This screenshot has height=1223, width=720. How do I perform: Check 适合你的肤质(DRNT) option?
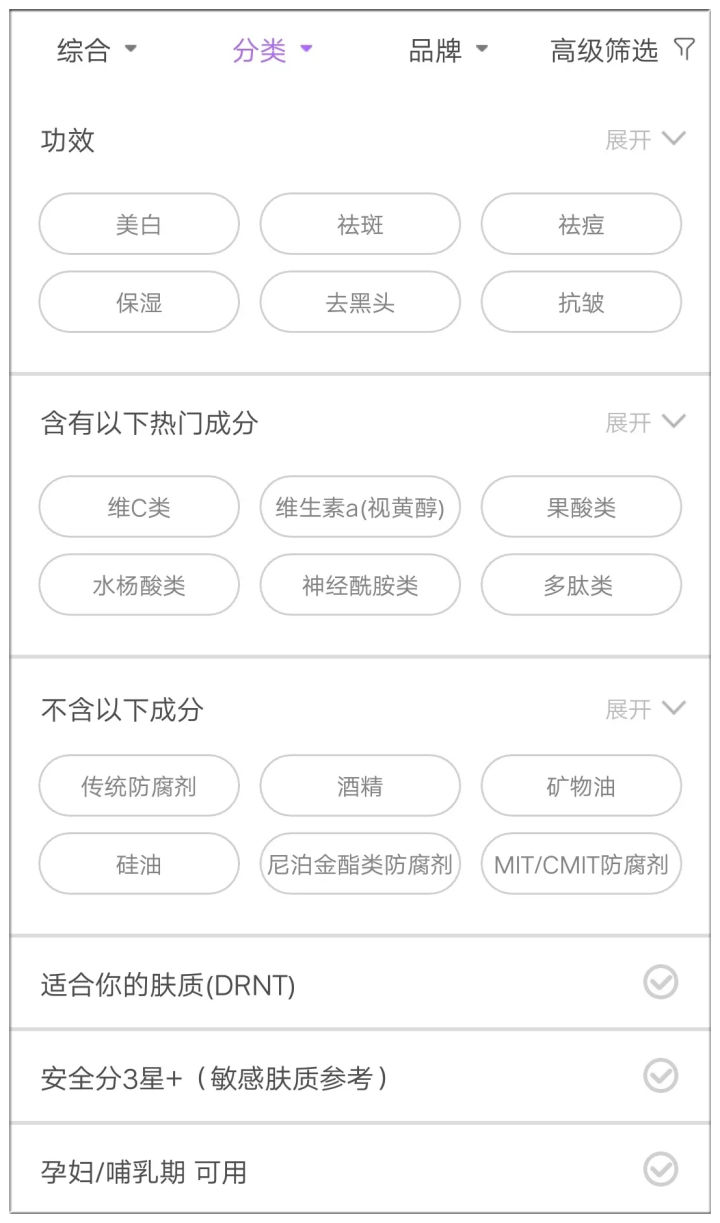360,984
